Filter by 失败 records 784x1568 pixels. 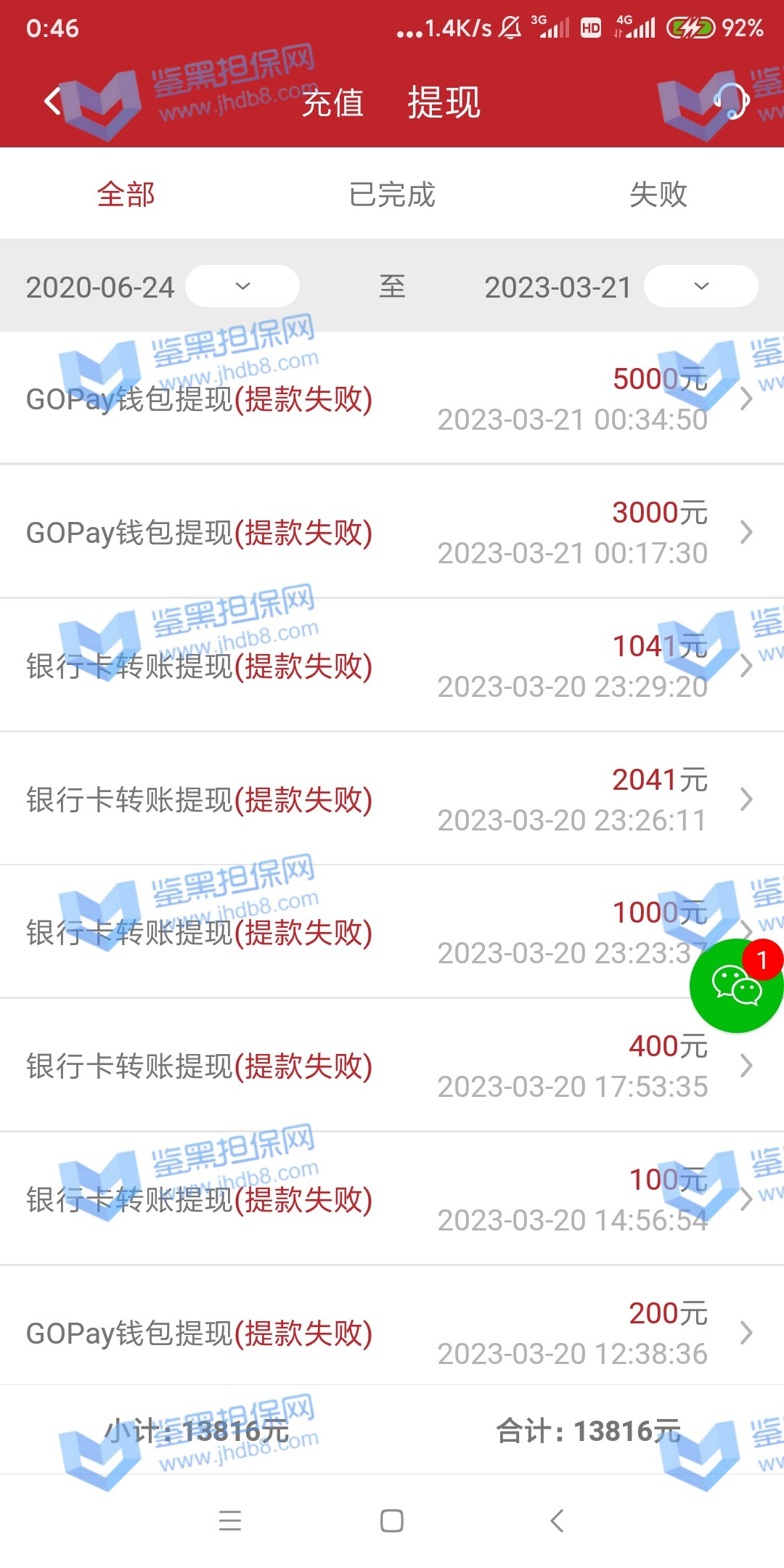[x=658, y=195]
